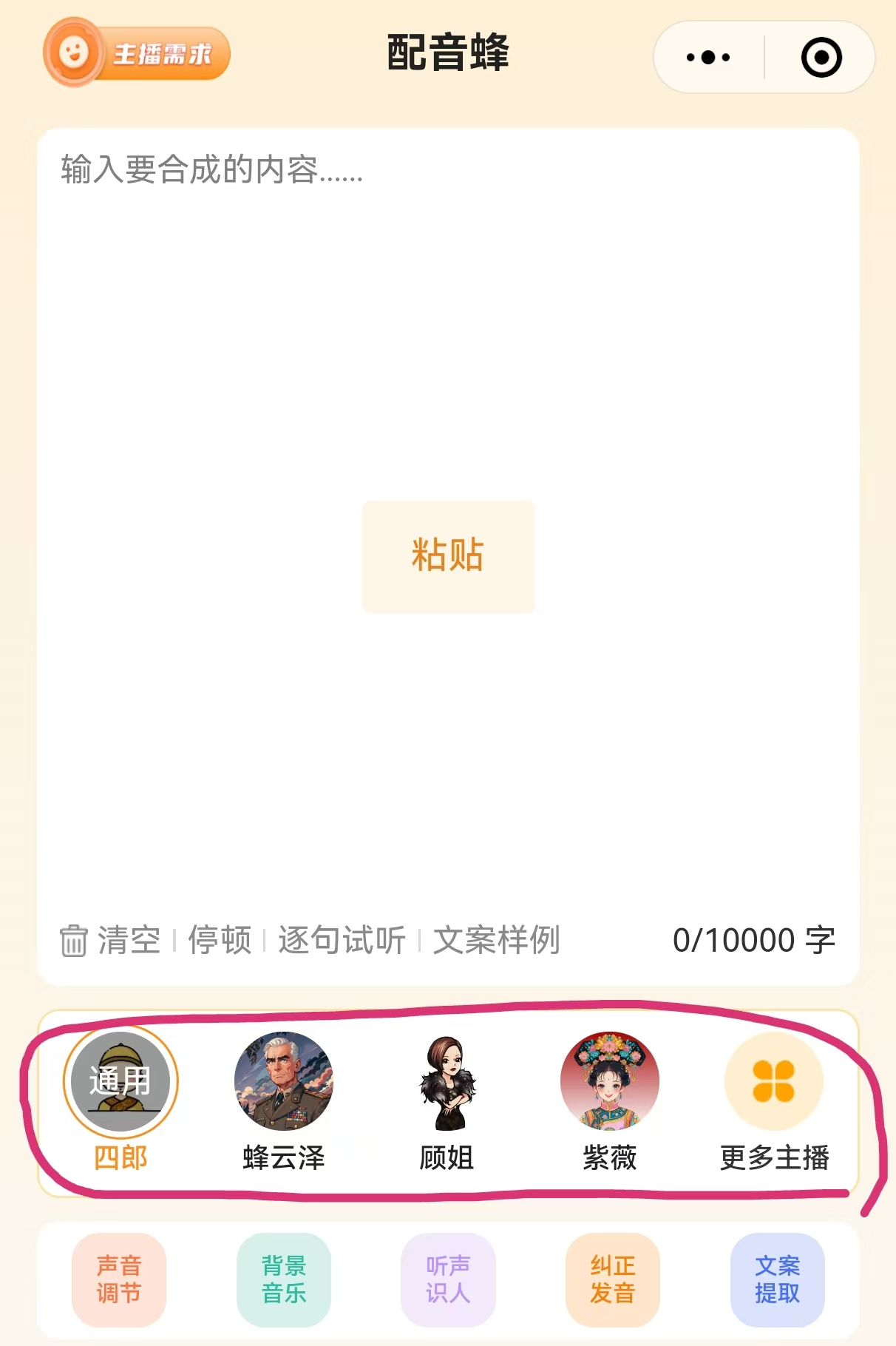The height and width of the screenshot is (1346, 896).
Task: Select the 四郎 voice anchor
Action: click(121, 1082)
